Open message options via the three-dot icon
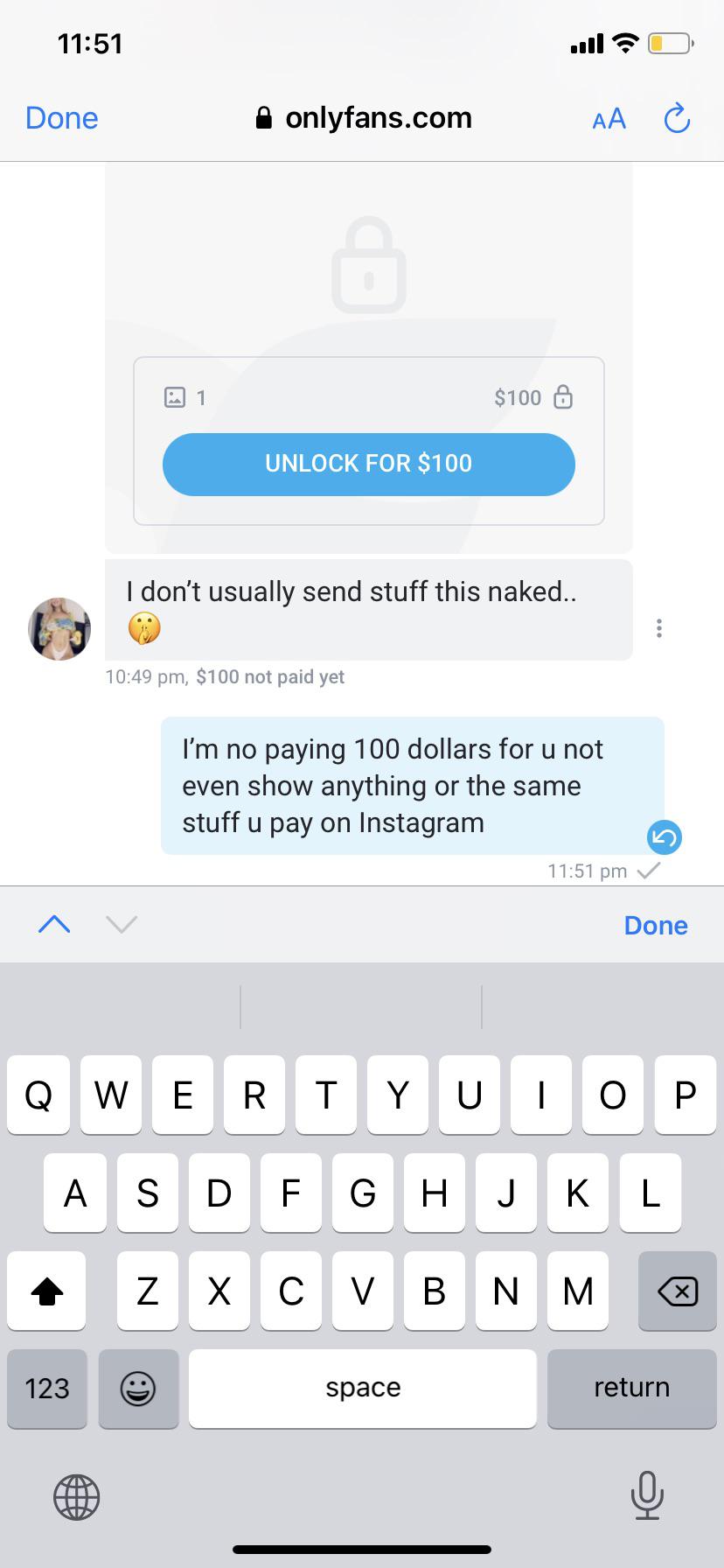This screenshot has height=1568, width=724. (x=659, y=628)
